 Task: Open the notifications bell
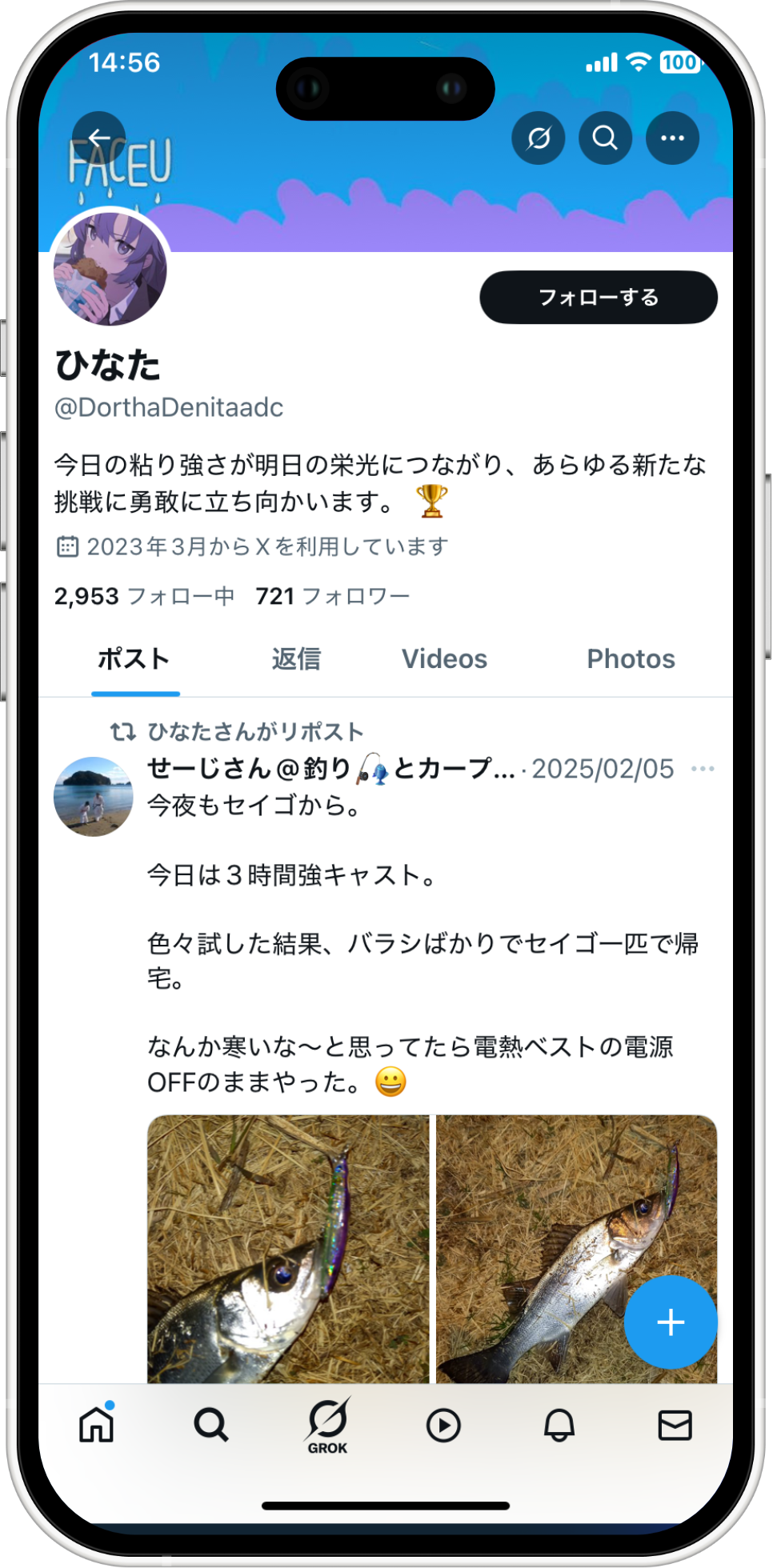pos(559,1425)
